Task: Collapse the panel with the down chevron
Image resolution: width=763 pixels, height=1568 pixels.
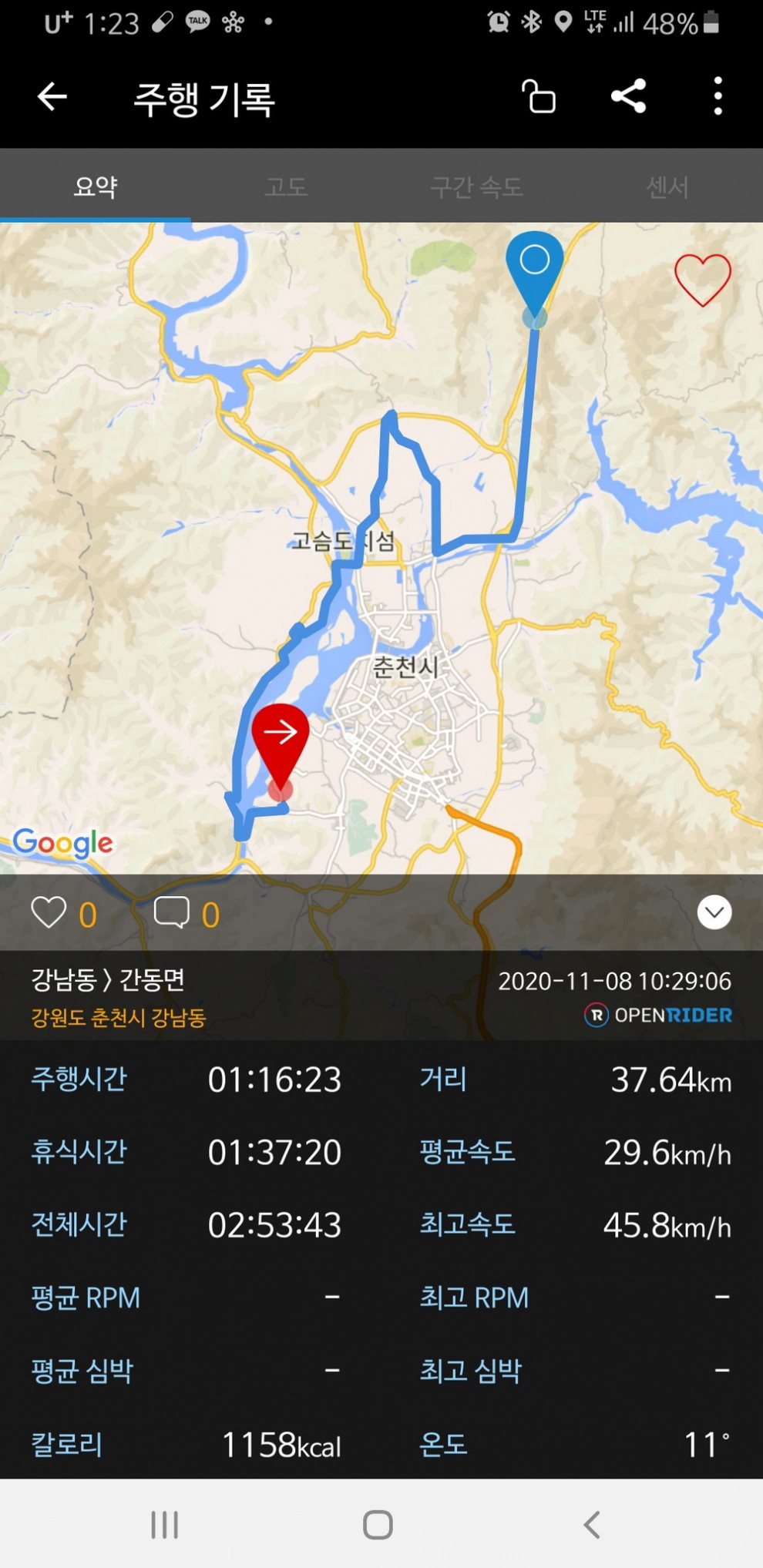Action: click(714, 913)
